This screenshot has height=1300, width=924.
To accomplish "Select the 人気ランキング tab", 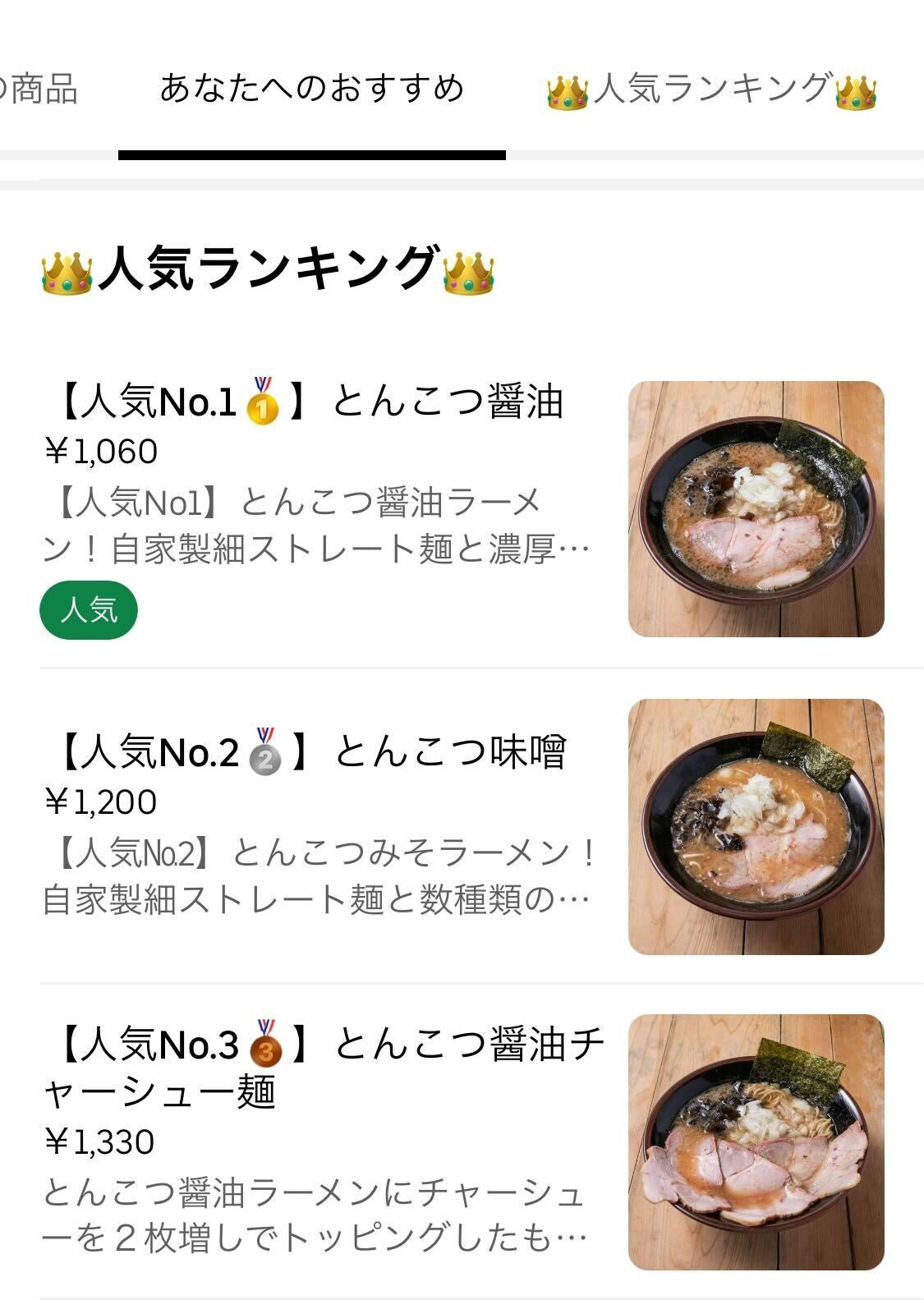I will pos(711,89).
